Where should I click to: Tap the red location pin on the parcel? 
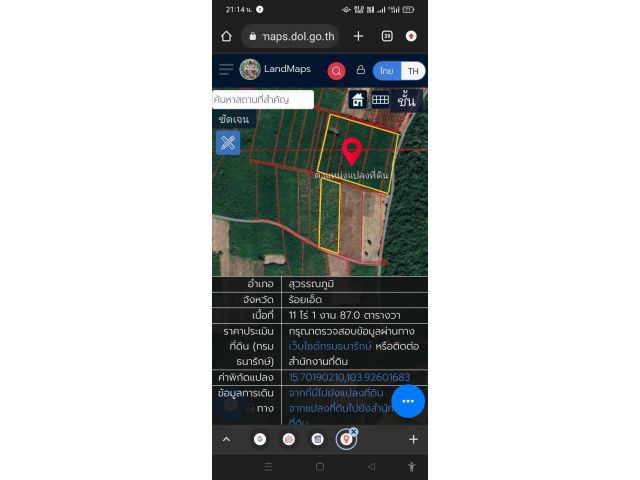(351, 150)
